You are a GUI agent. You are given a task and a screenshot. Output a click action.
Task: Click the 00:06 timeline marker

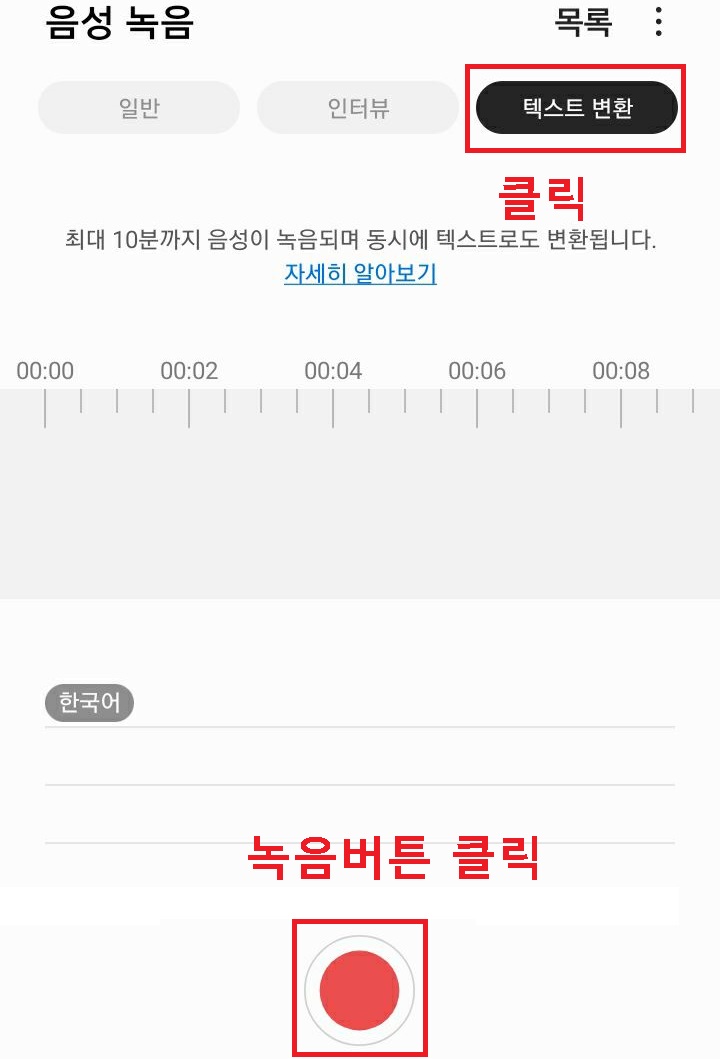[x=475, y=371]
